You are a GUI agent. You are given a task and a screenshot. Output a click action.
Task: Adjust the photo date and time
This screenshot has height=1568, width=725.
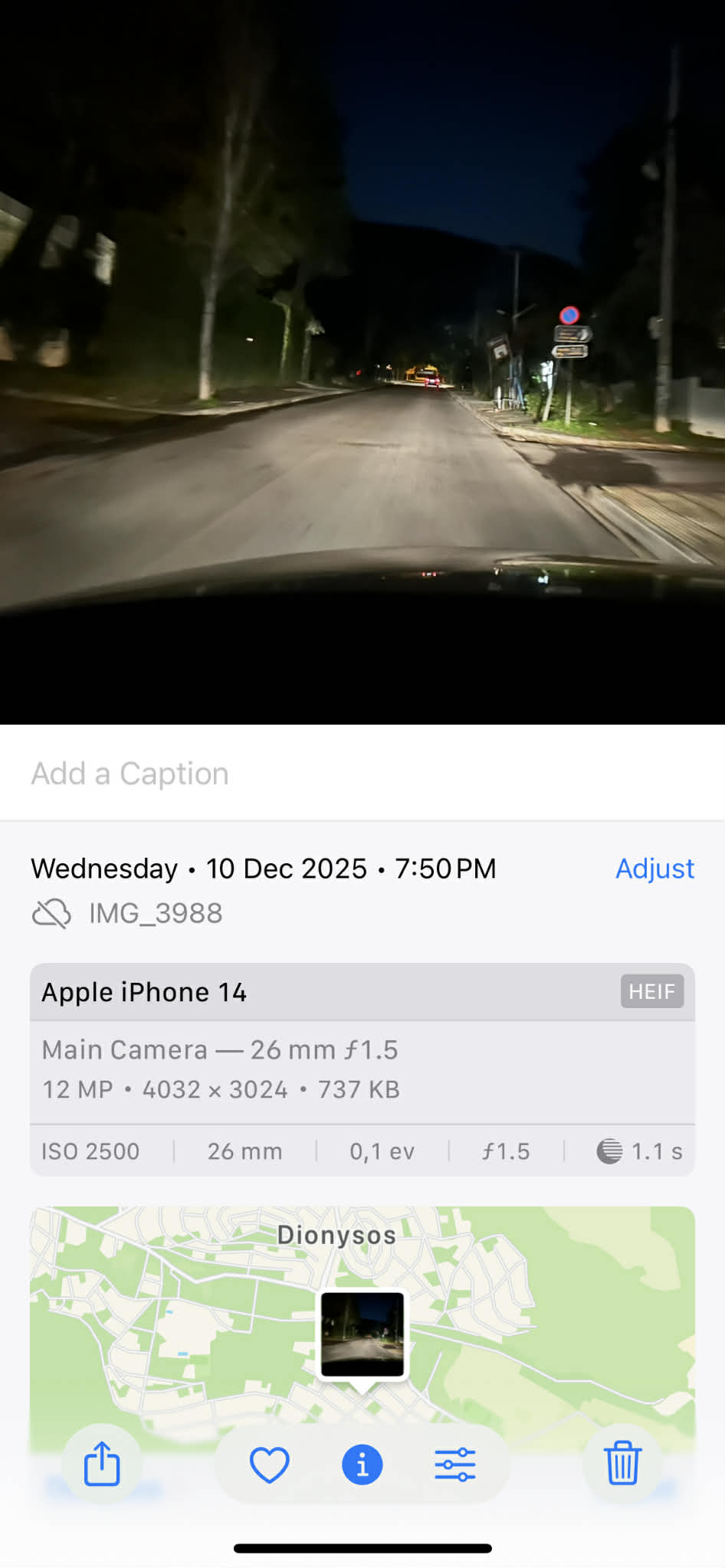[654, 869]
